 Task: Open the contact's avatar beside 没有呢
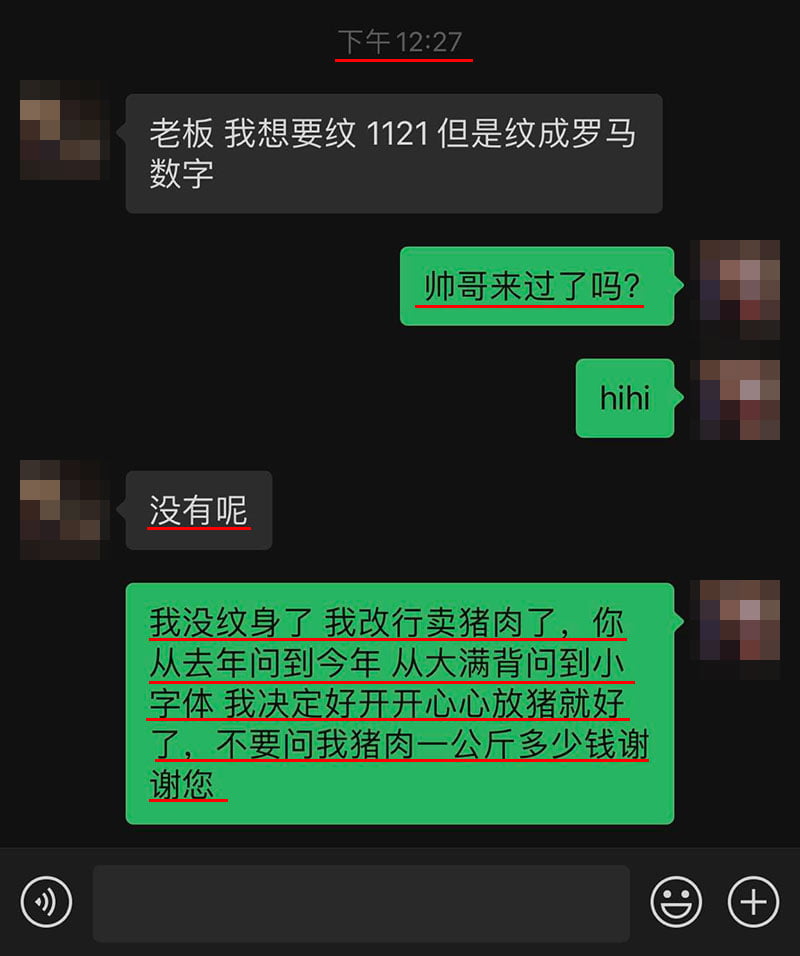60,510
